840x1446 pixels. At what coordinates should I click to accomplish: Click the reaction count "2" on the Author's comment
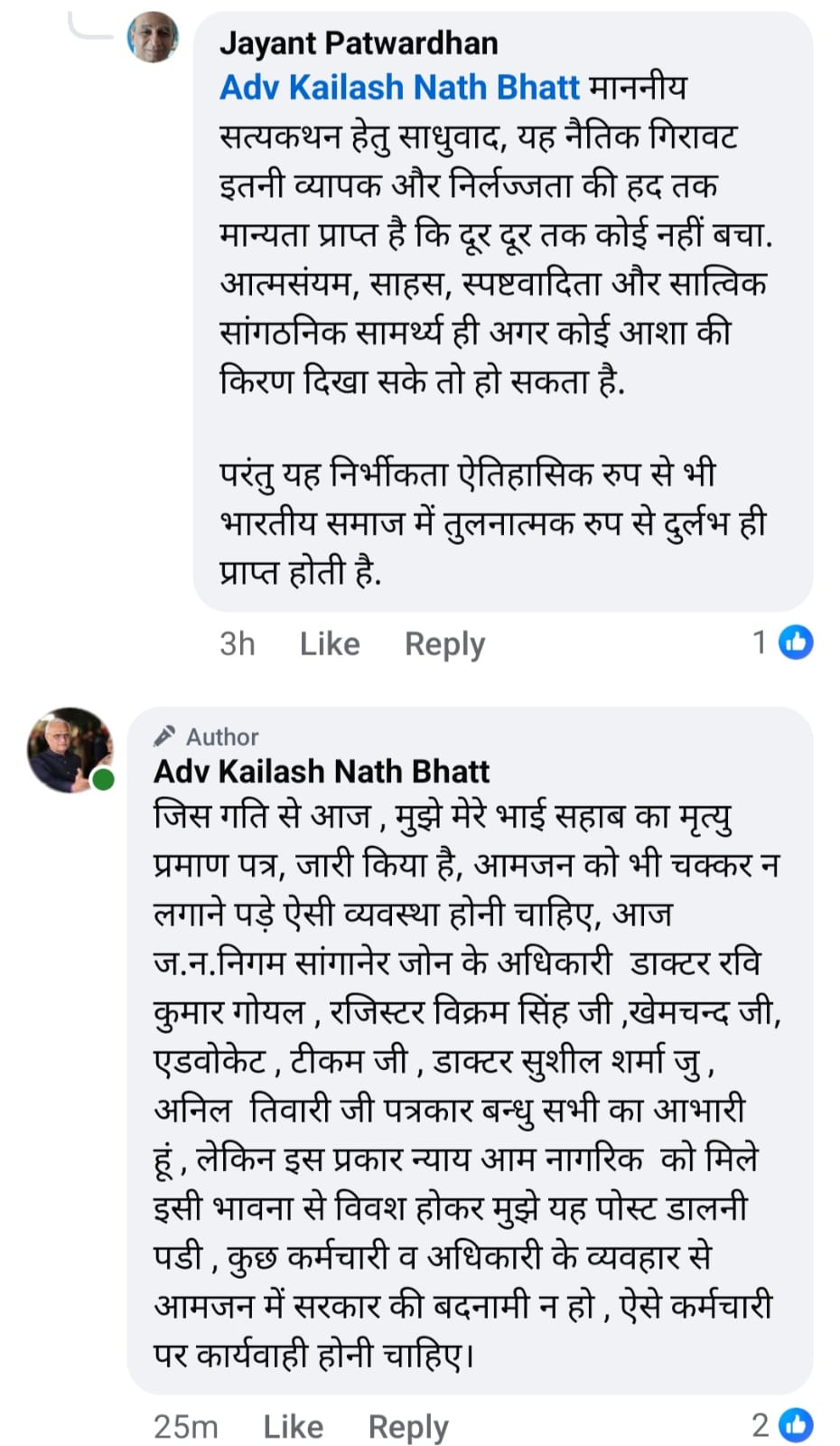759,1425
